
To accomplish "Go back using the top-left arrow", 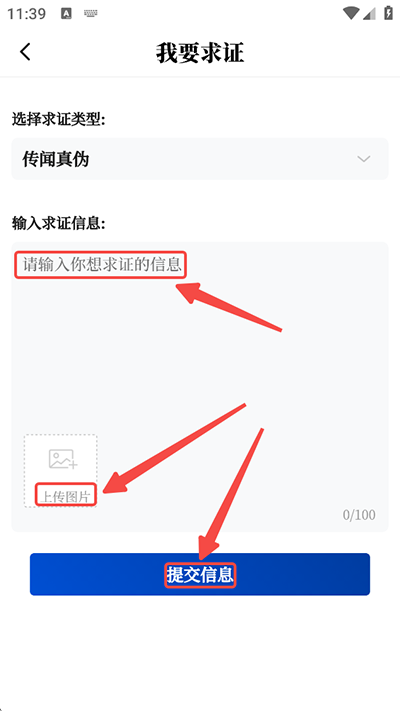I will coord(25,52).
